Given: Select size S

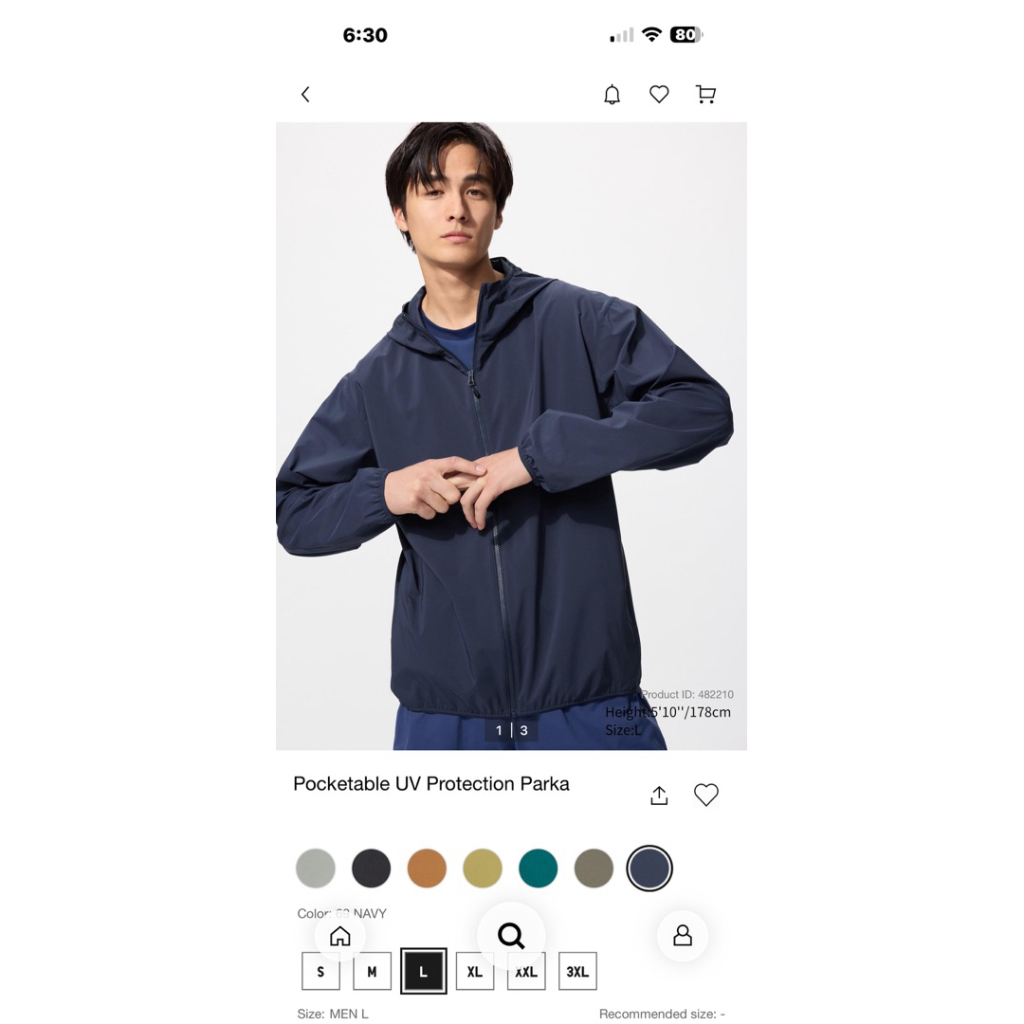Looking at the screenshot, I should pyautogui.click(x=321, y=971).
